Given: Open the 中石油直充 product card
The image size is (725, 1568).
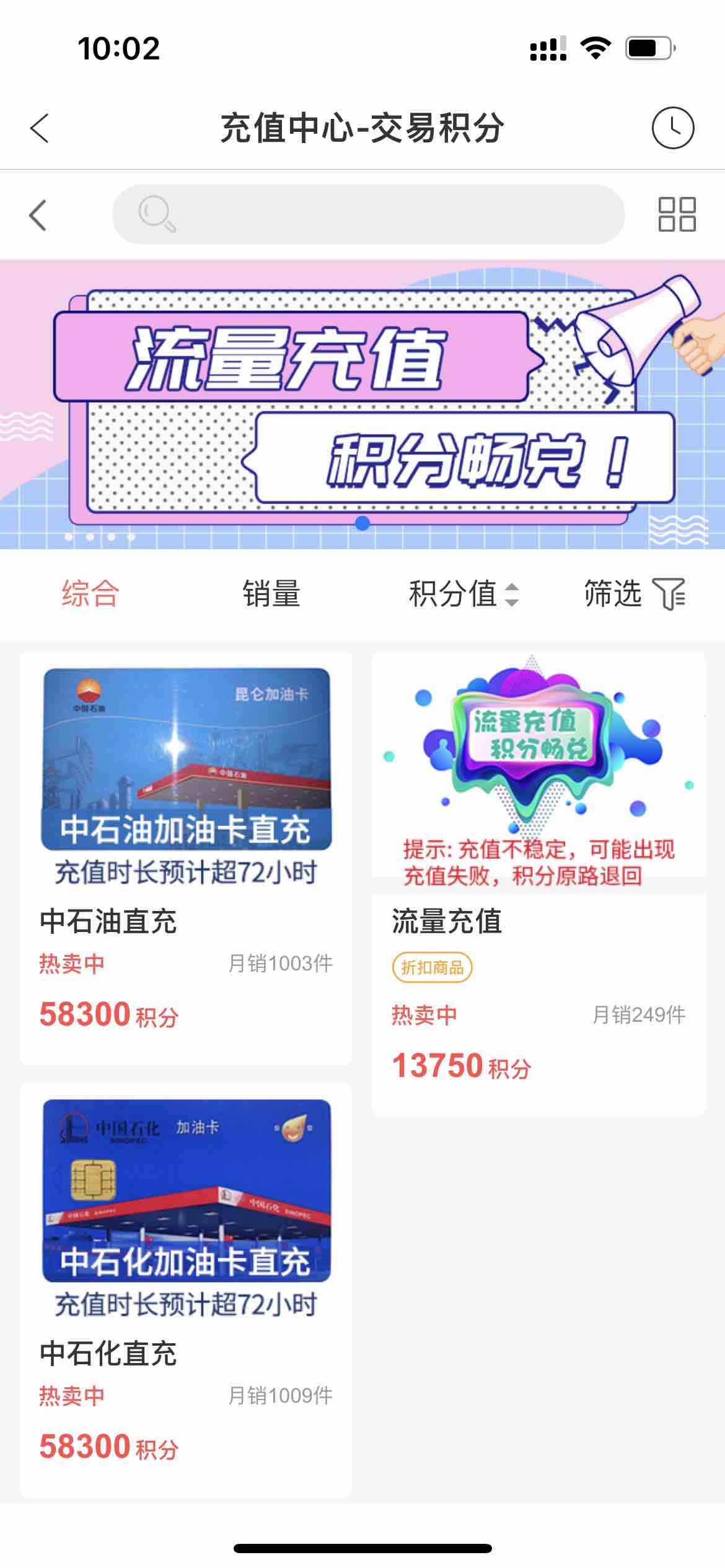Looking at the screenshot, I should click(x=186, y=858).
